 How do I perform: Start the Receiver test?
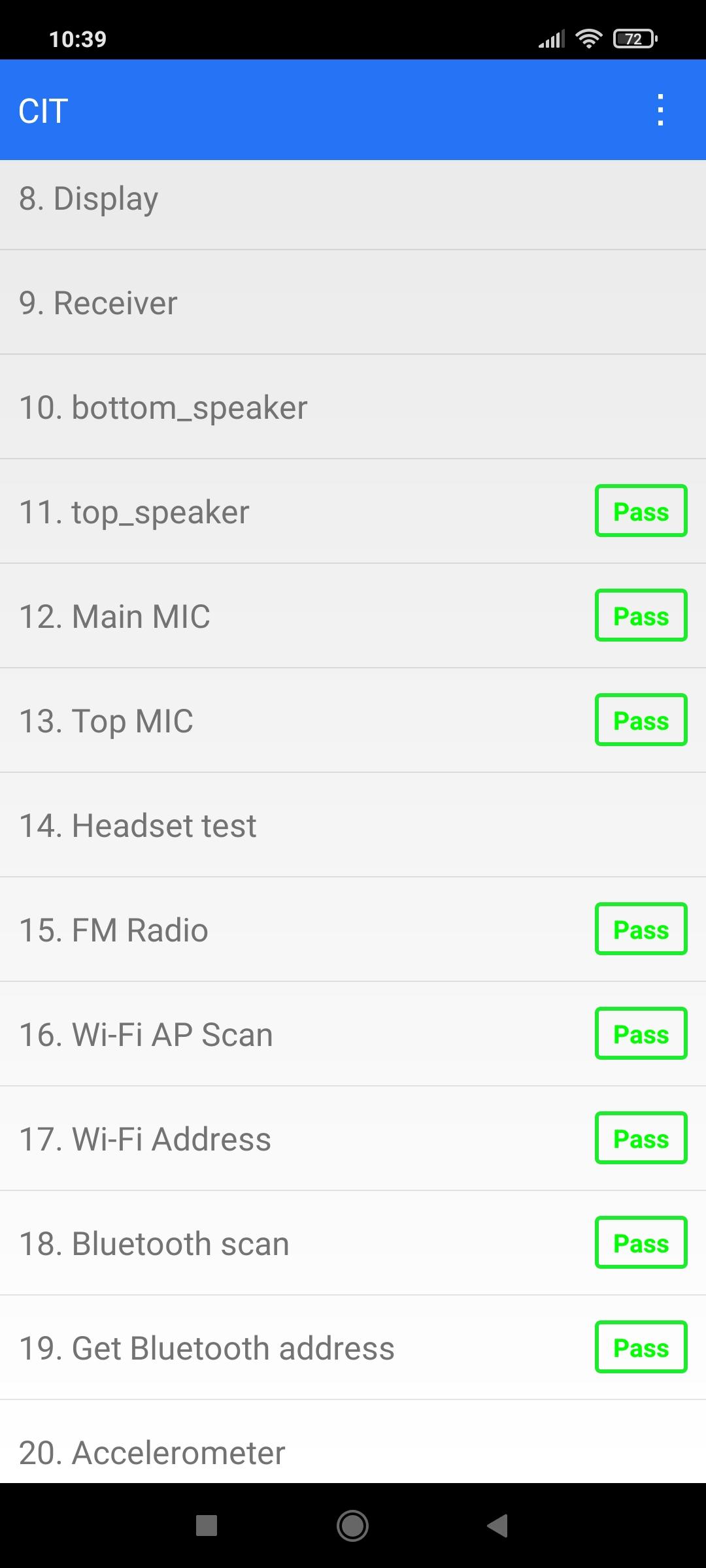click(x=353, y=302)
